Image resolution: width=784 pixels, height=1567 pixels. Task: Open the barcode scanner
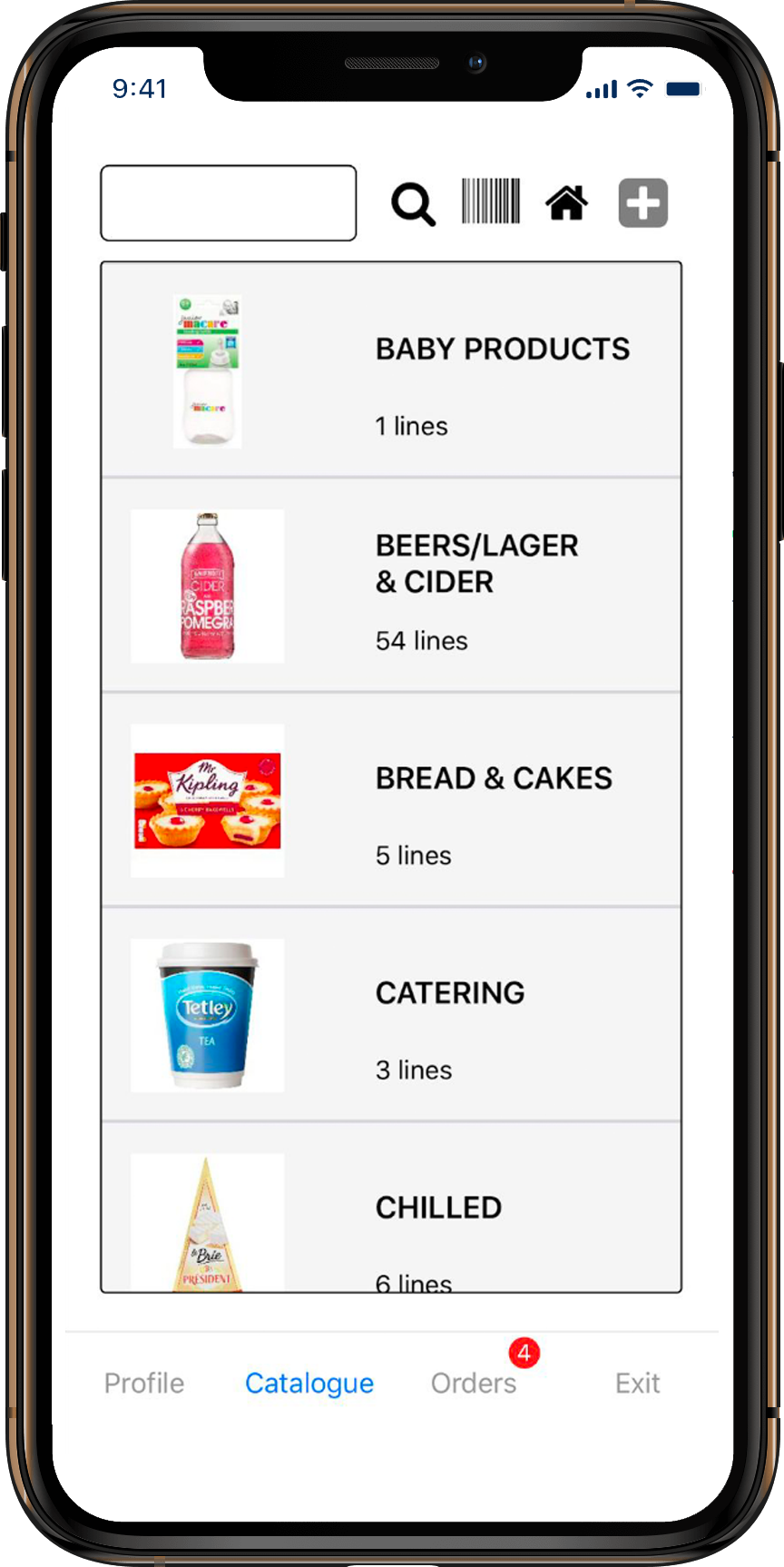(491, 202)
